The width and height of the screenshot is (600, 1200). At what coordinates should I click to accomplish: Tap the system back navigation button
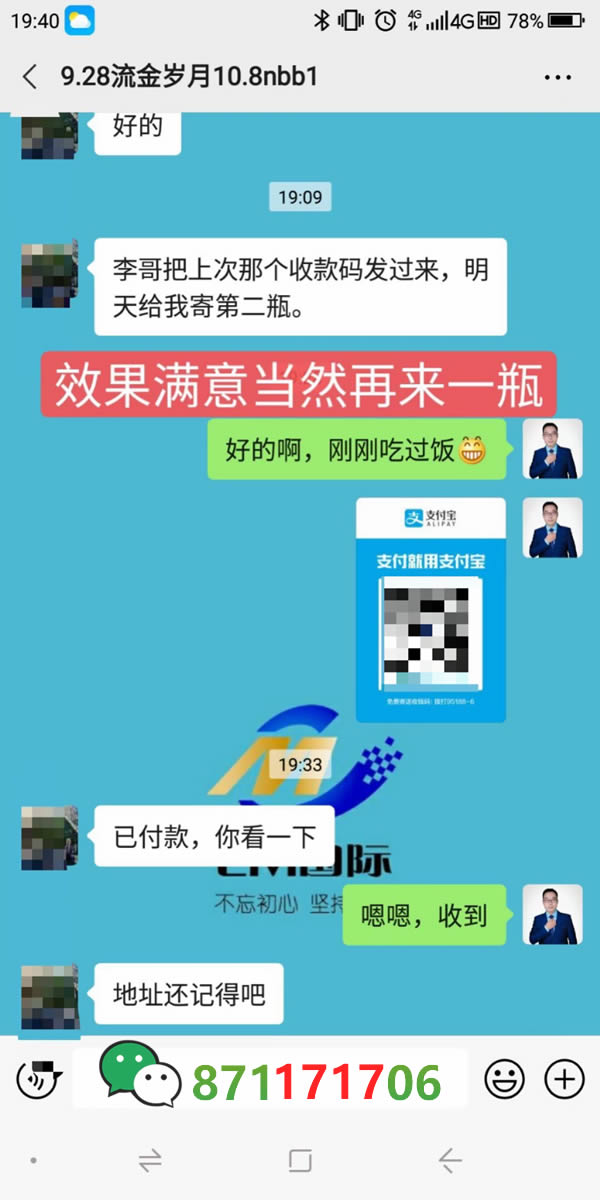coord(449,1160)
